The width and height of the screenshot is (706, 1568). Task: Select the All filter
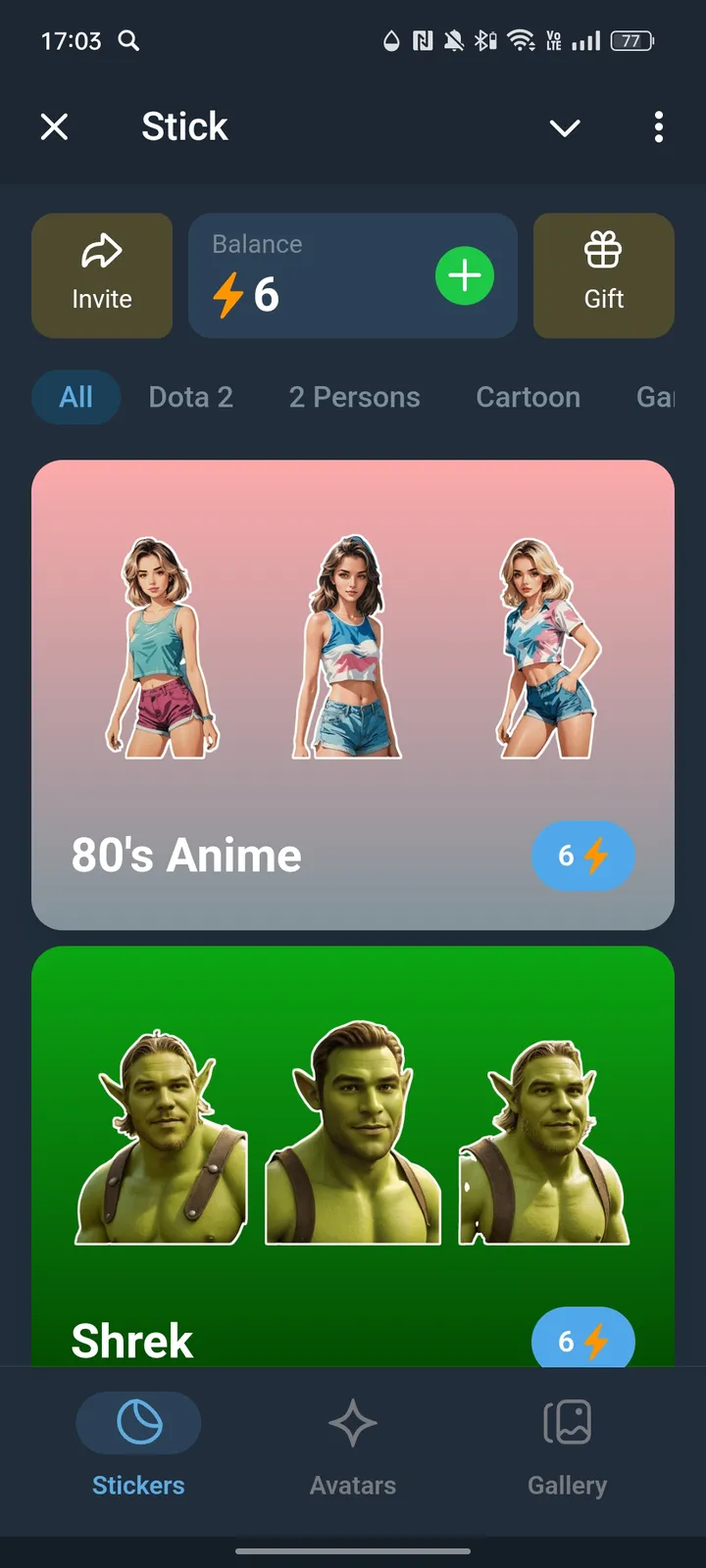point(76,397)
